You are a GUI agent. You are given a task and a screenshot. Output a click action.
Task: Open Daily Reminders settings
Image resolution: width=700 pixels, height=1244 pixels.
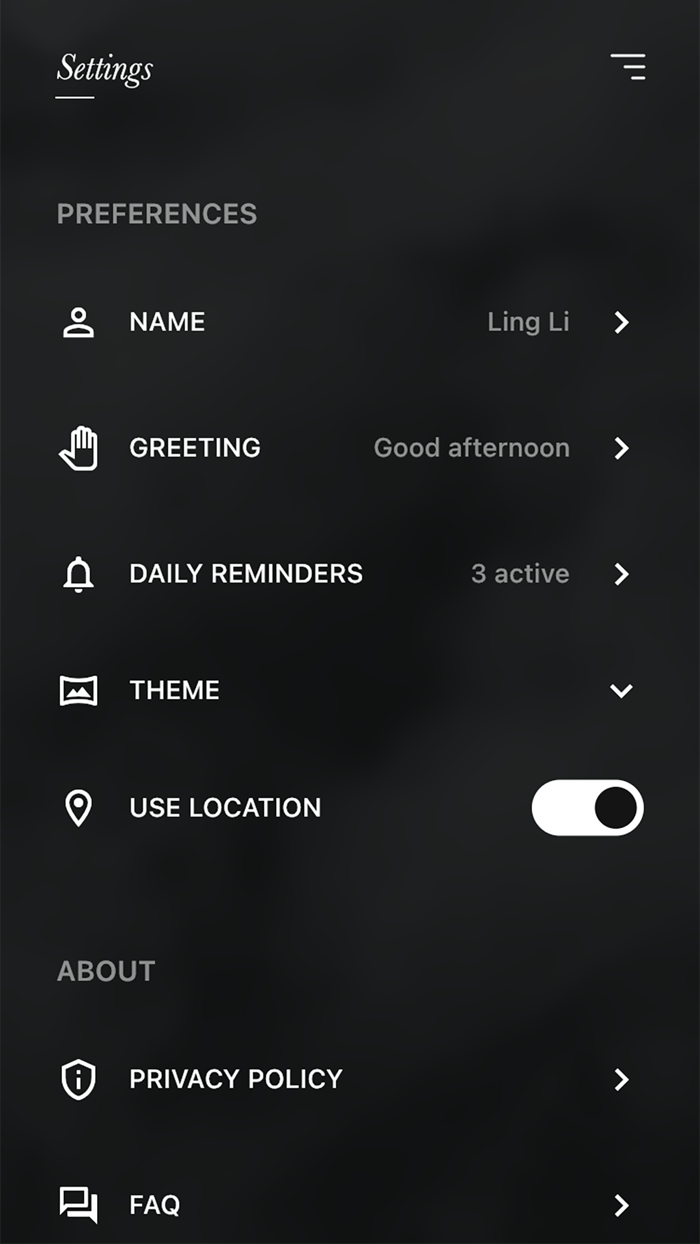pos(350,574)
